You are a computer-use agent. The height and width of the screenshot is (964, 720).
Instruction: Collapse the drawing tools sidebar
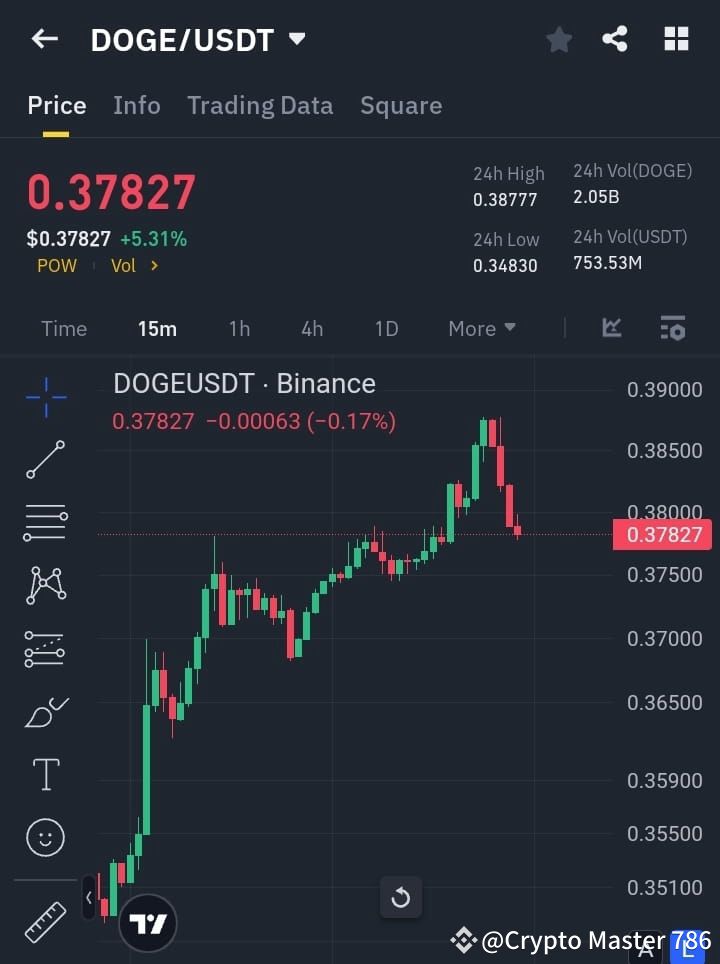(88, 898)
